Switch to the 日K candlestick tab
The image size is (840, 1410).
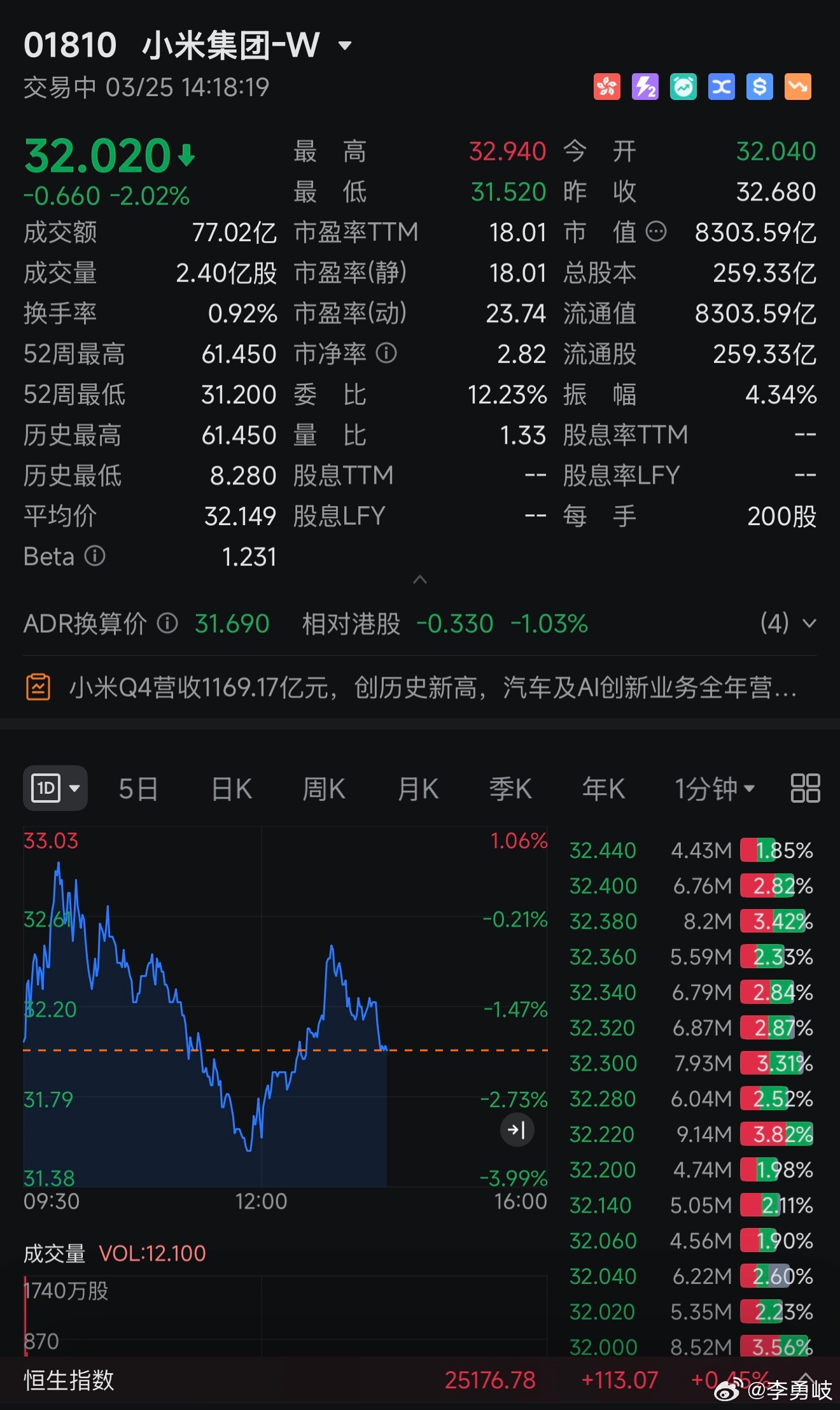coord(230,788)
